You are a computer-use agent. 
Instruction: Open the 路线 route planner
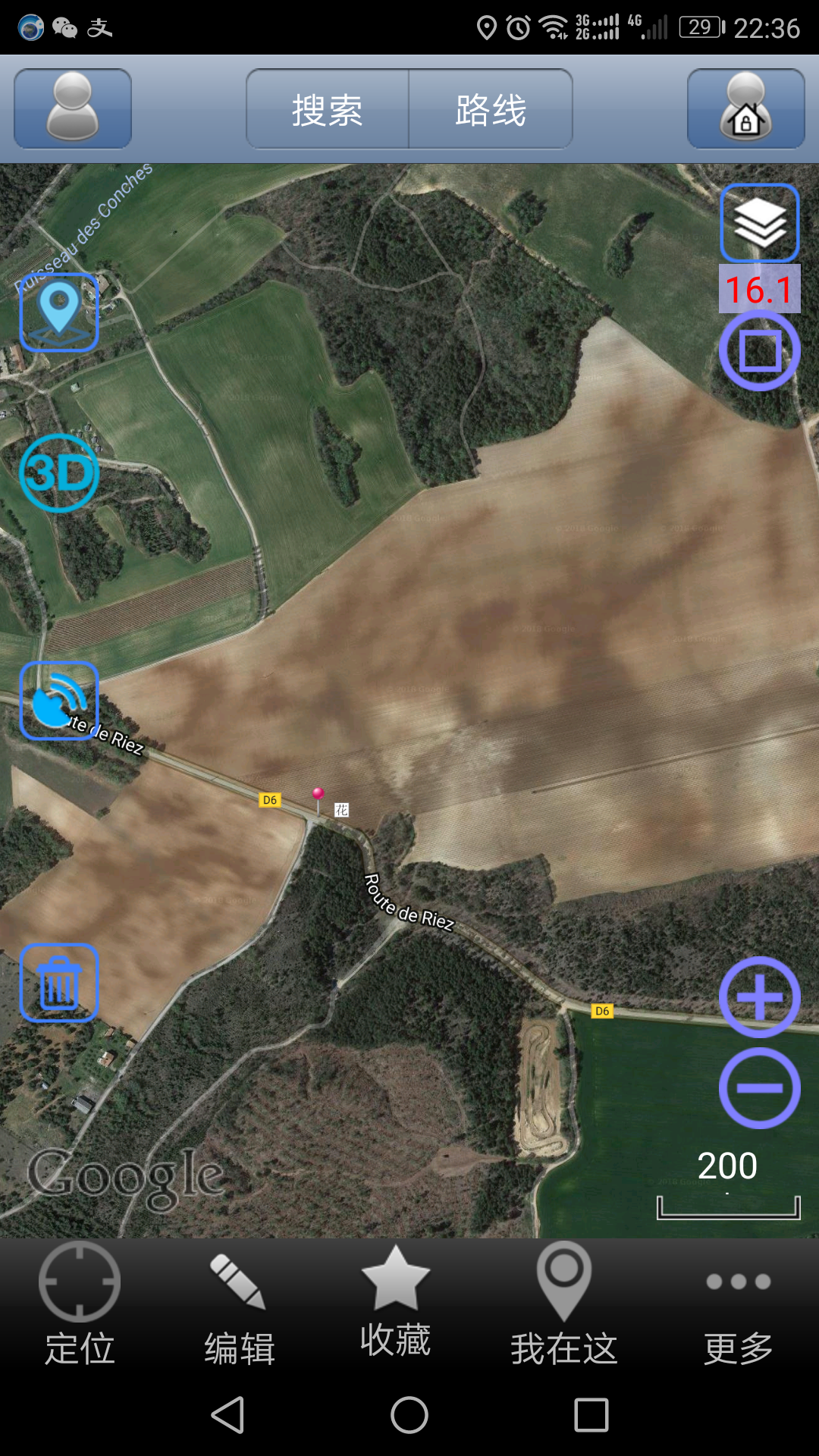pyautogui.click(x=491, y=110)
